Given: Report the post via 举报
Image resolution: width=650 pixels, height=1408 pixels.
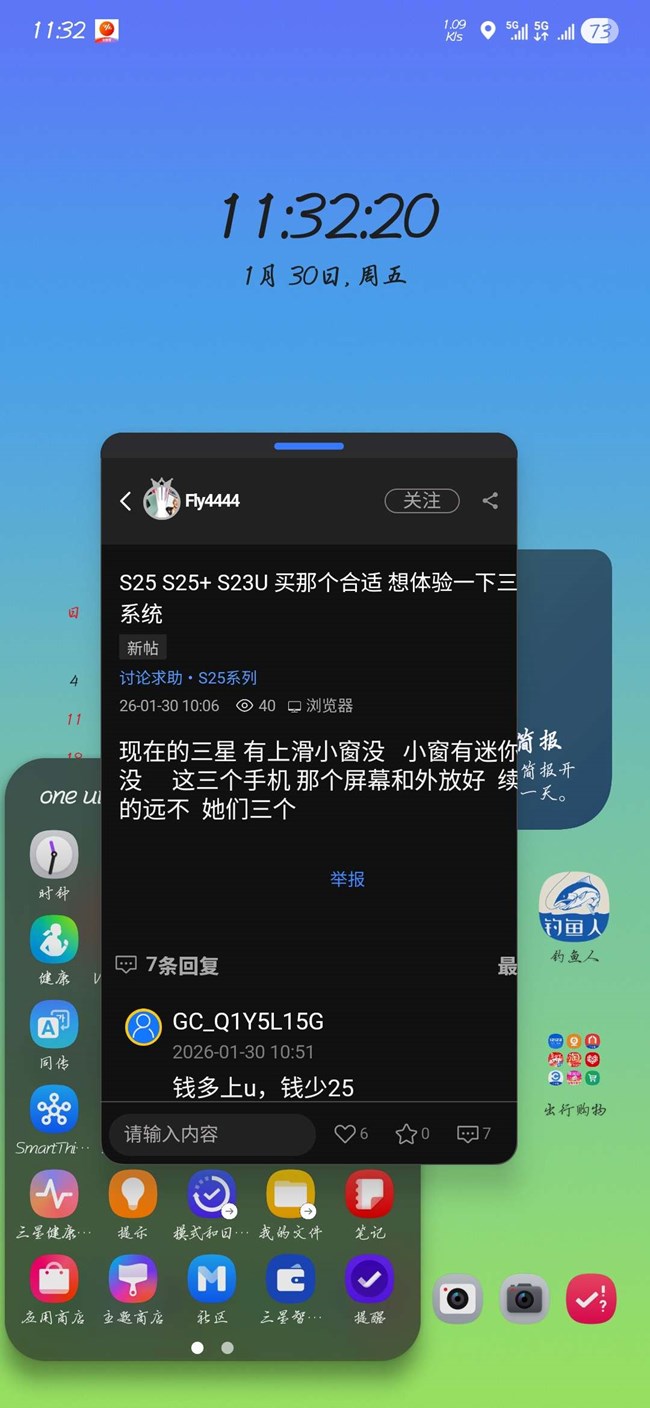Looking at the screenshot, I should click(347, 879).
